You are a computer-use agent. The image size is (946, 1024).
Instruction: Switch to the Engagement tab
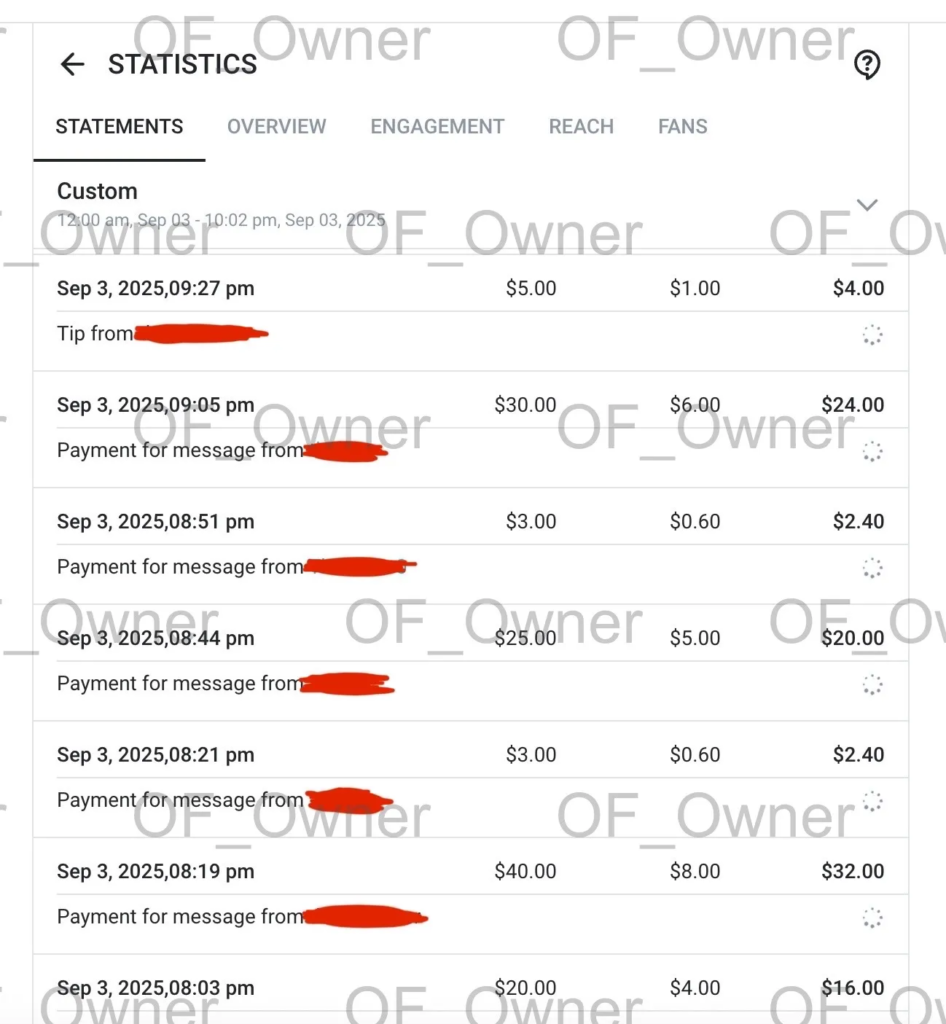[x=437, y=127]
